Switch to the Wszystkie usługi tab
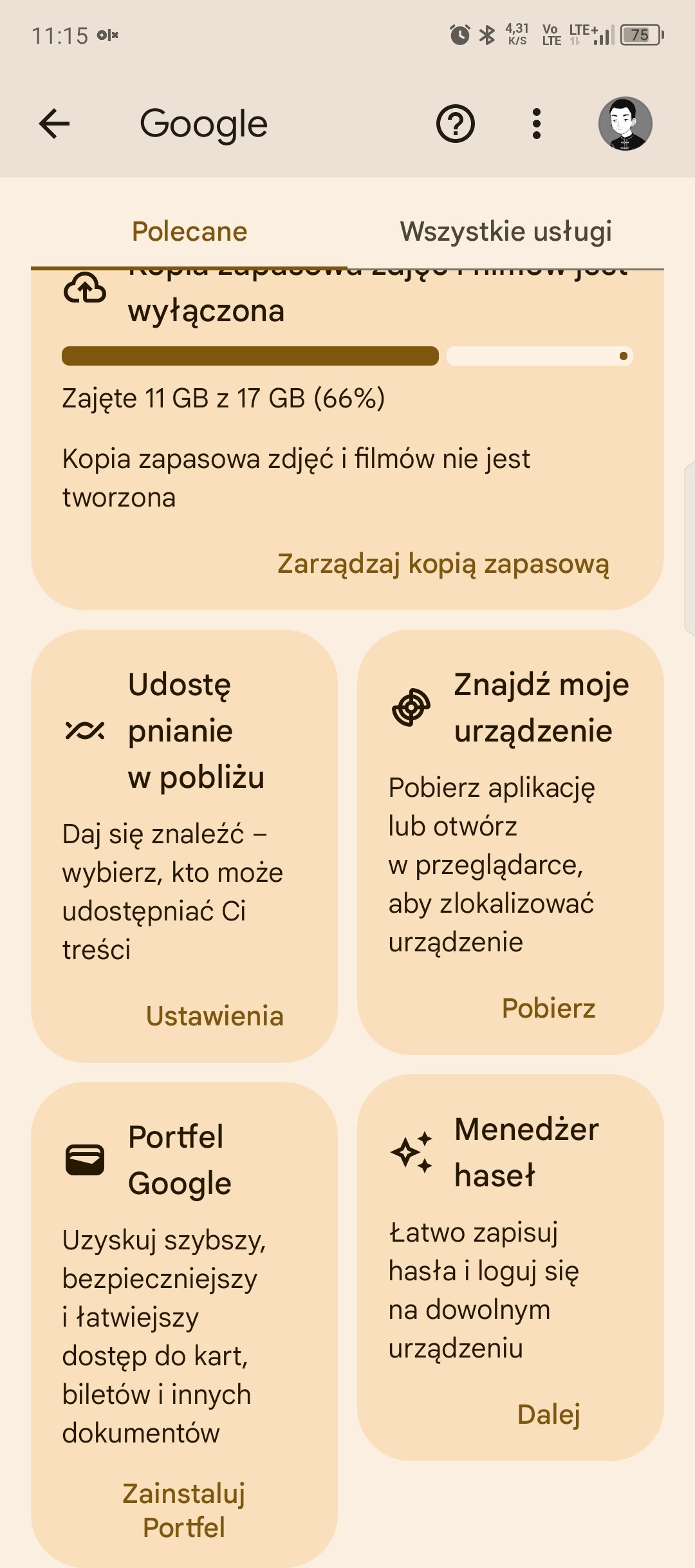This screenshot has width=695, height=1568. pyautogui.click(x=506, y=232)
